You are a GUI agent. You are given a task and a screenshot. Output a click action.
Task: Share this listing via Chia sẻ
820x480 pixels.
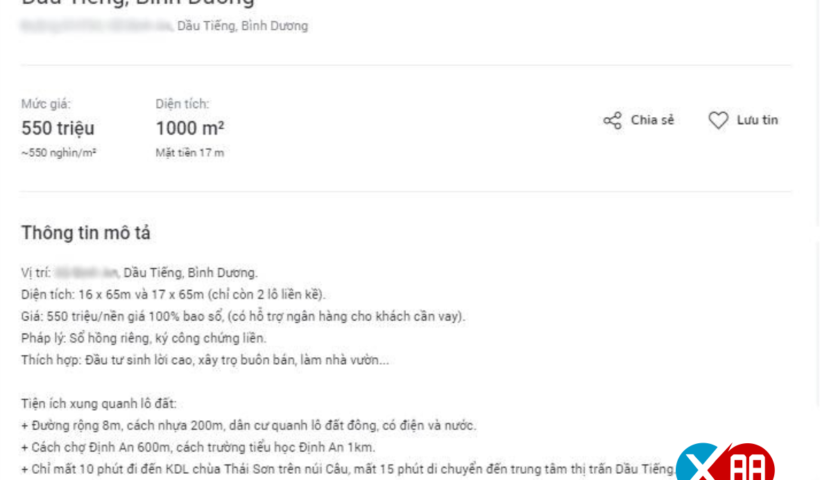[638, 121]
